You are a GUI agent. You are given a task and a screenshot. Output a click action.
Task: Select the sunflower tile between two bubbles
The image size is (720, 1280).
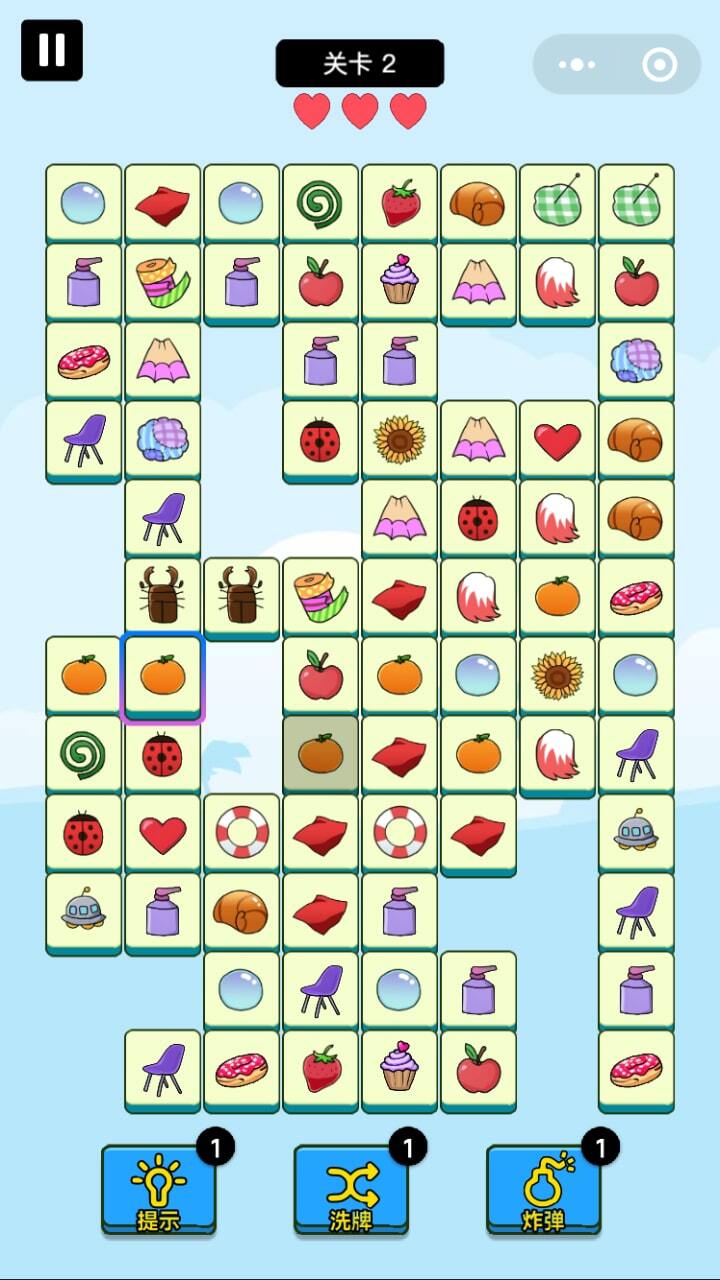(x=558, y=677)
